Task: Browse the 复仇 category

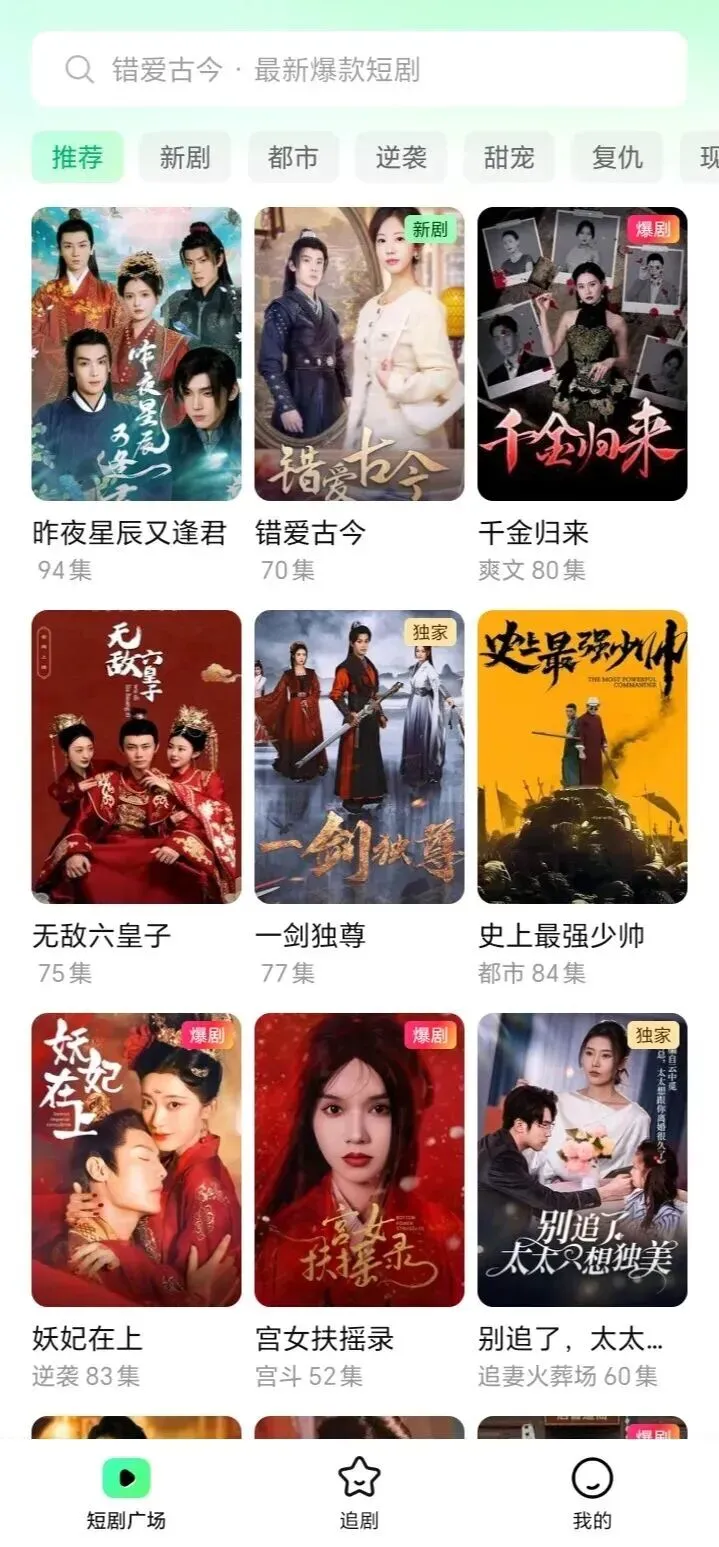Action: coord(617,157)
